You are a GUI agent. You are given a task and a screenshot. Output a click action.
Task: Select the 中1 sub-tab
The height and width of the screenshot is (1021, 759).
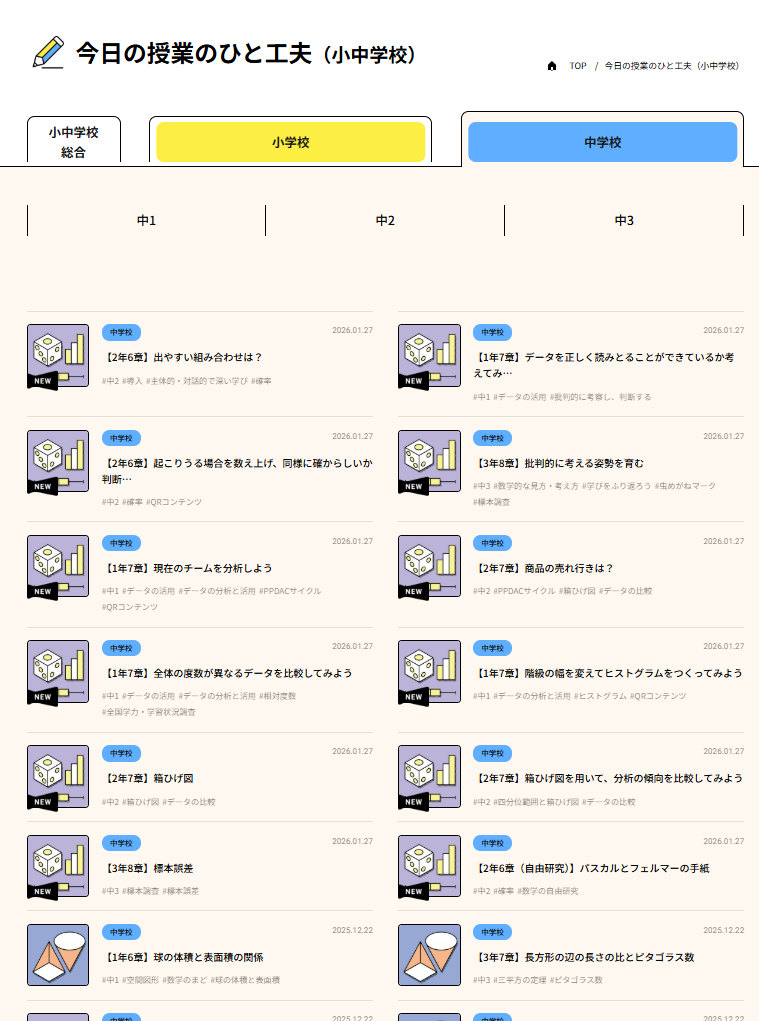click(144, 220)
